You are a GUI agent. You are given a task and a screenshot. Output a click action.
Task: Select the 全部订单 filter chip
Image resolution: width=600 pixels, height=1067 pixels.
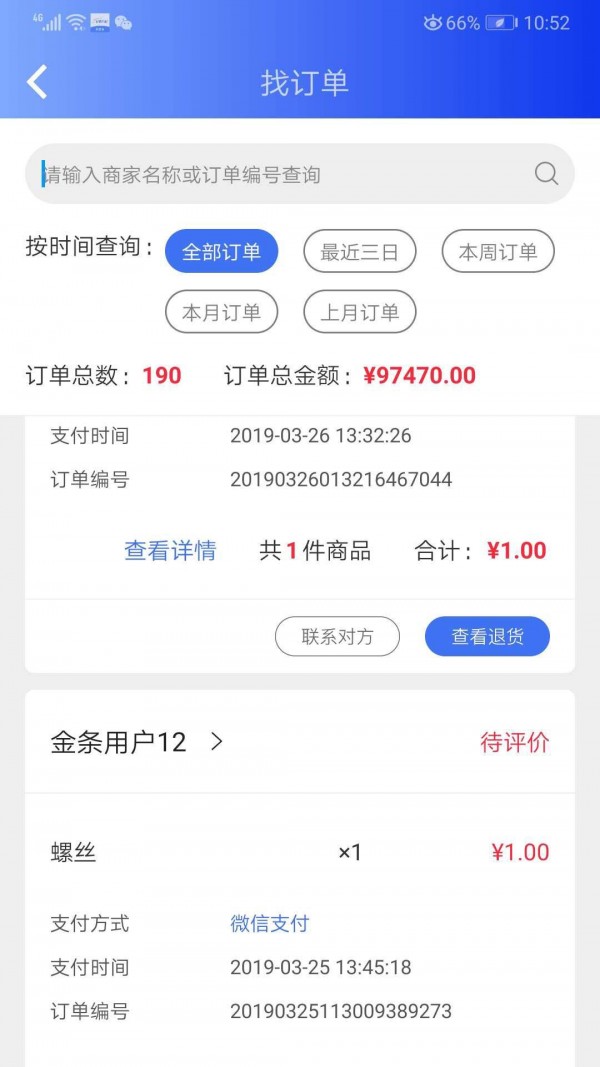(x=221, y=252)
